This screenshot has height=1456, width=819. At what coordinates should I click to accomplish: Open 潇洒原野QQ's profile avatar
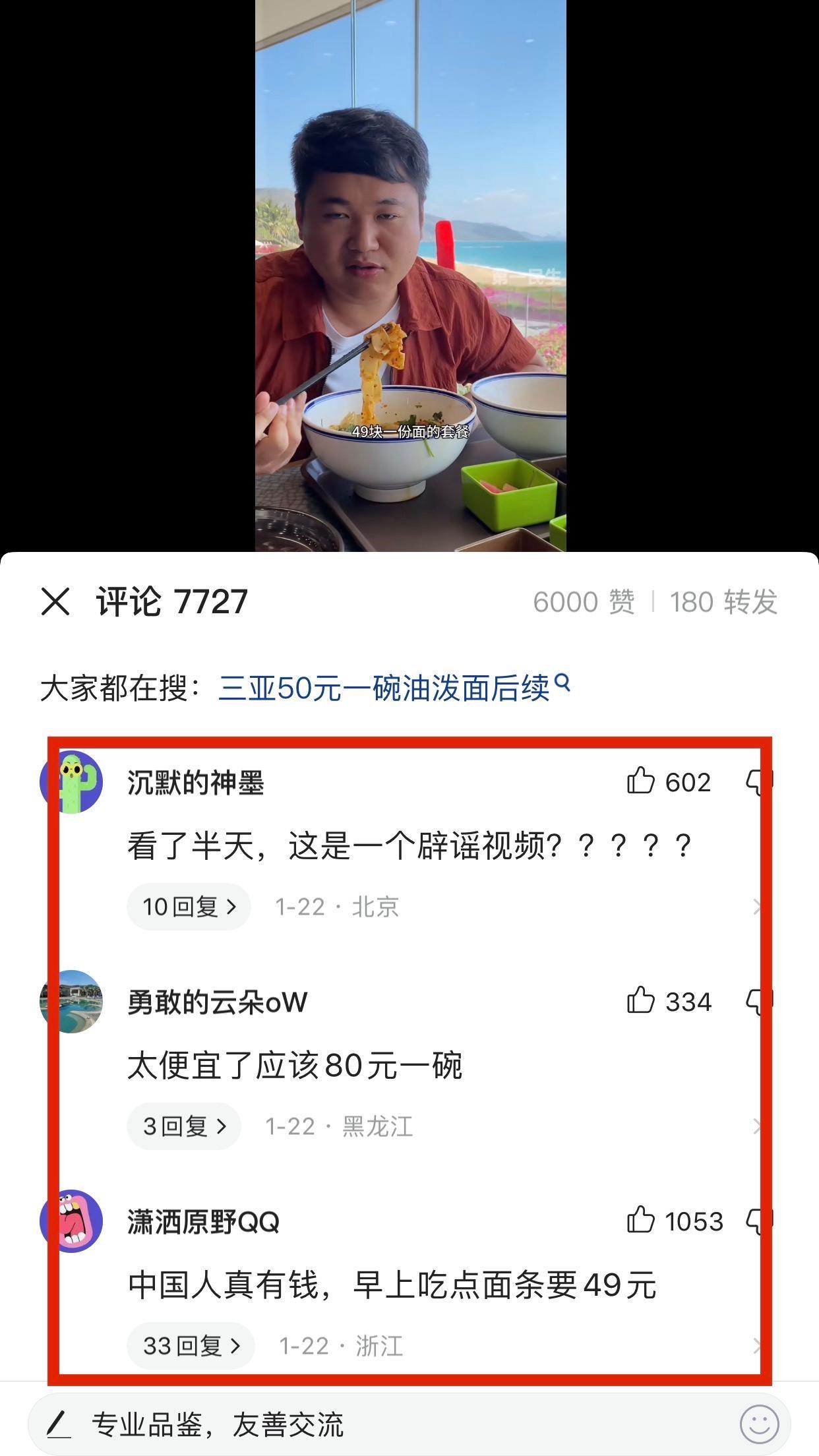click(72, 1221)
